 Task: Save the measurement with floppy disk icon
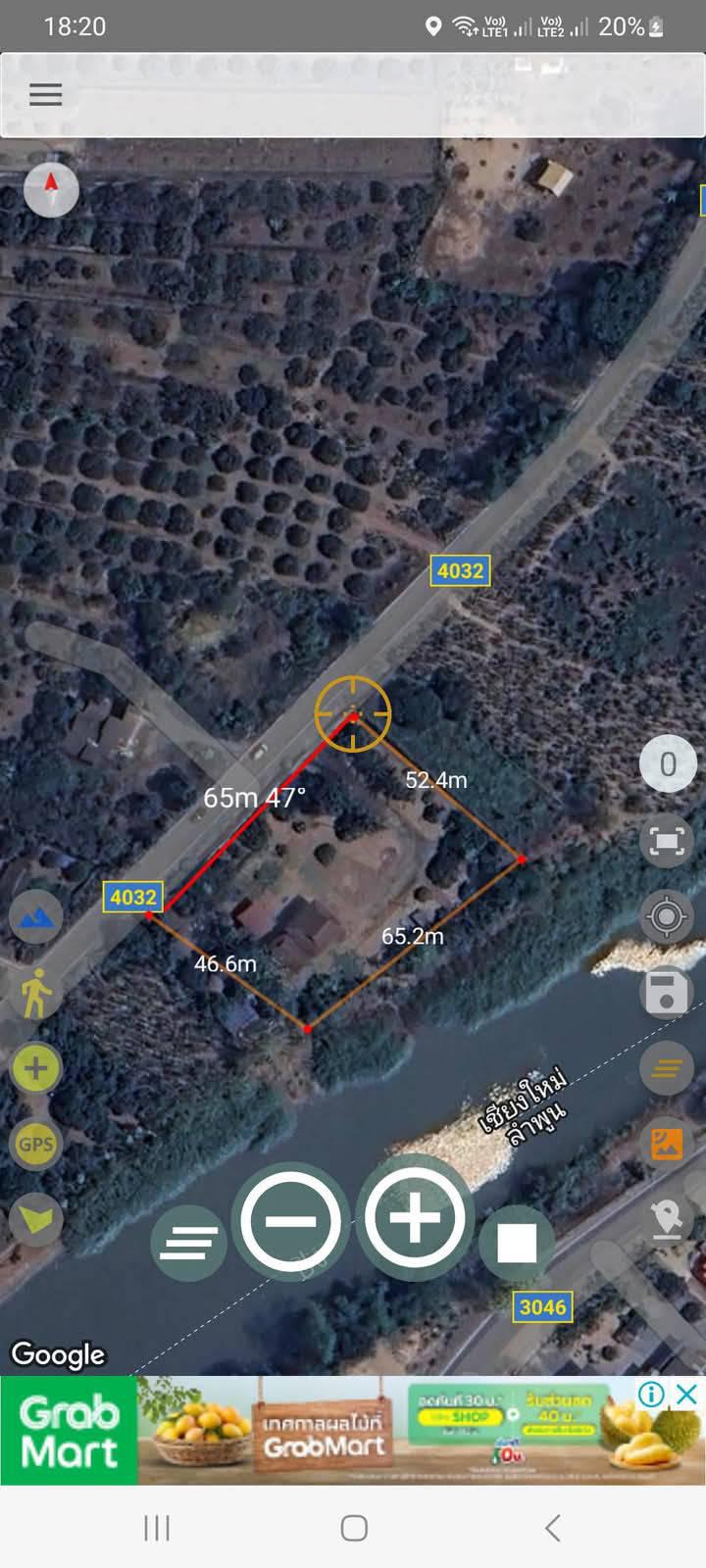667,993
